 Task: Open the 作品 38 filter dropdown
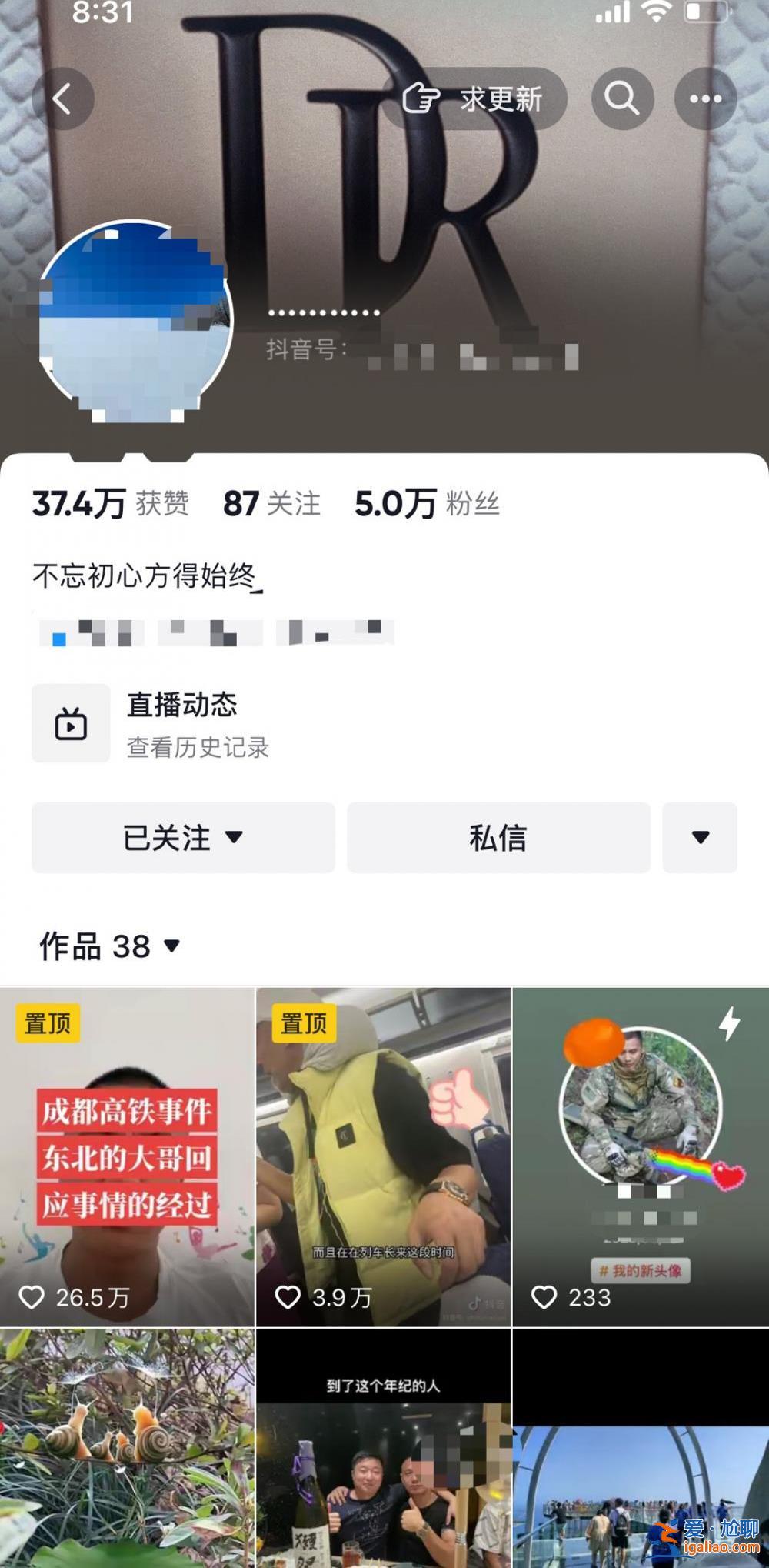click(x=171, y=948)
